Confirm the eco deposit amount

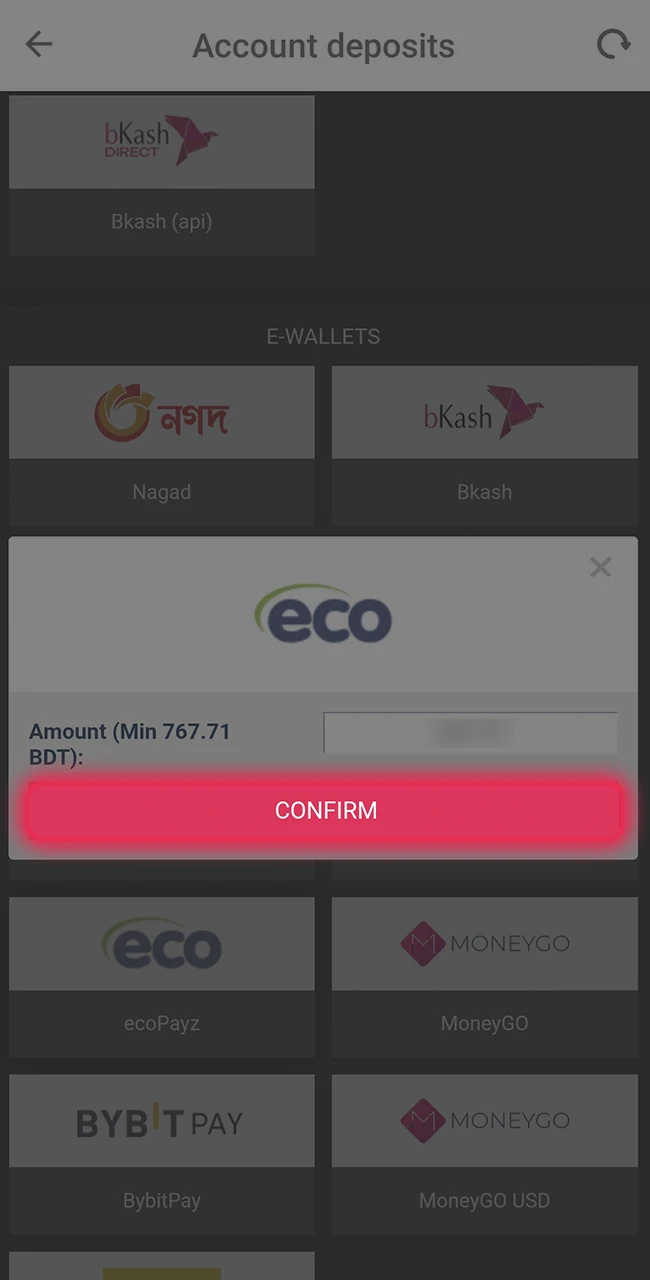[325, 810]
